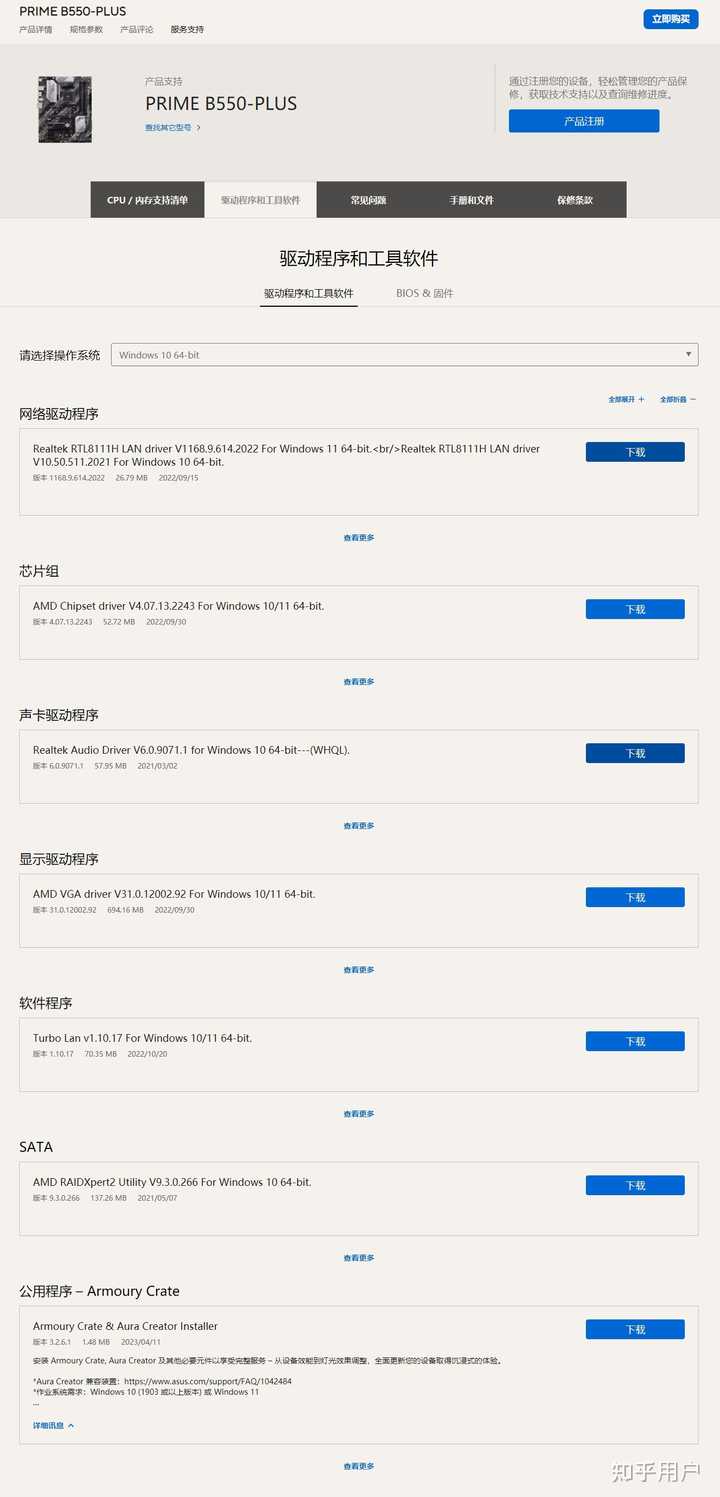Open the 产品注册 product registration button
720x1497 pixels.
(x=584, y=121)
